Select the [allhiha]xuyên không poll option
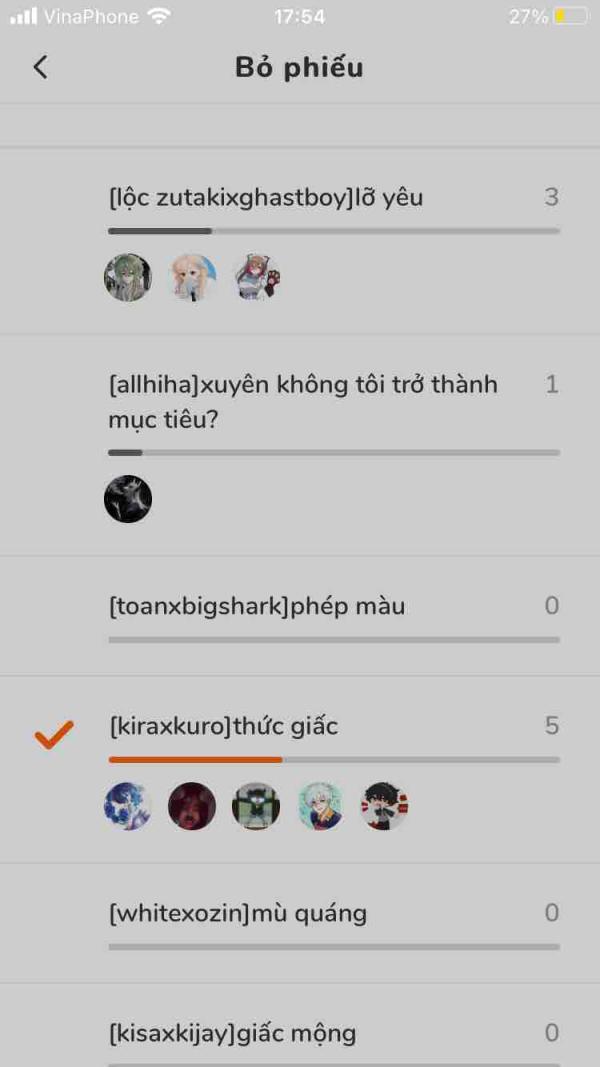This screenshot has height=1067, width=600. pyautogui.click(x=300, y=445)
